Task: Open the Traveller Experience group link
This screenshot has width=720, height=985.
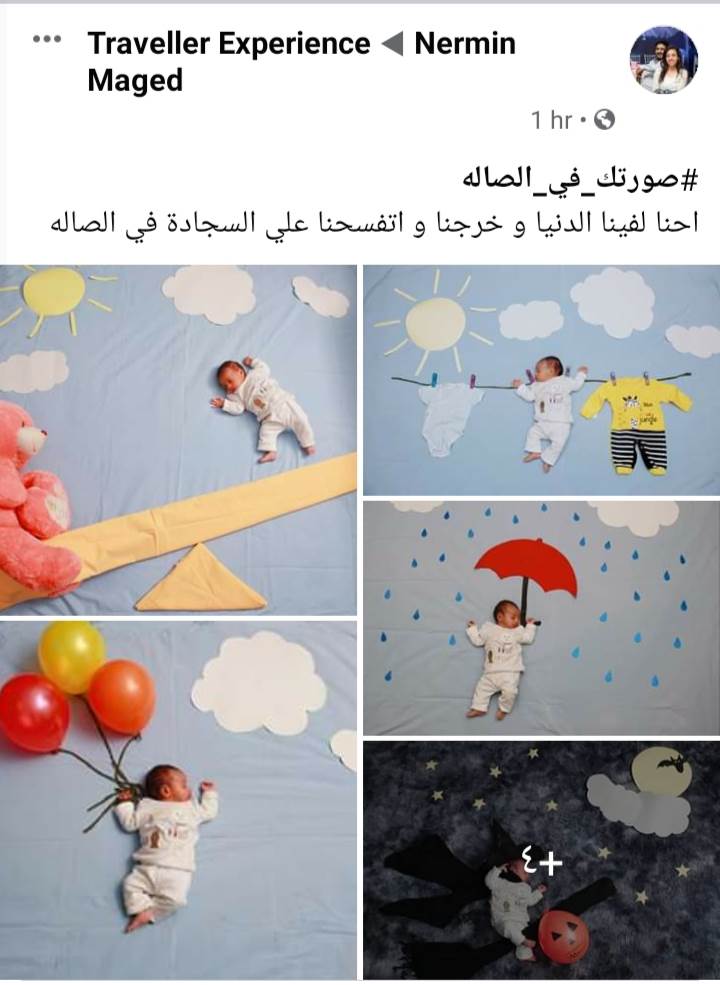Action: 228,43
